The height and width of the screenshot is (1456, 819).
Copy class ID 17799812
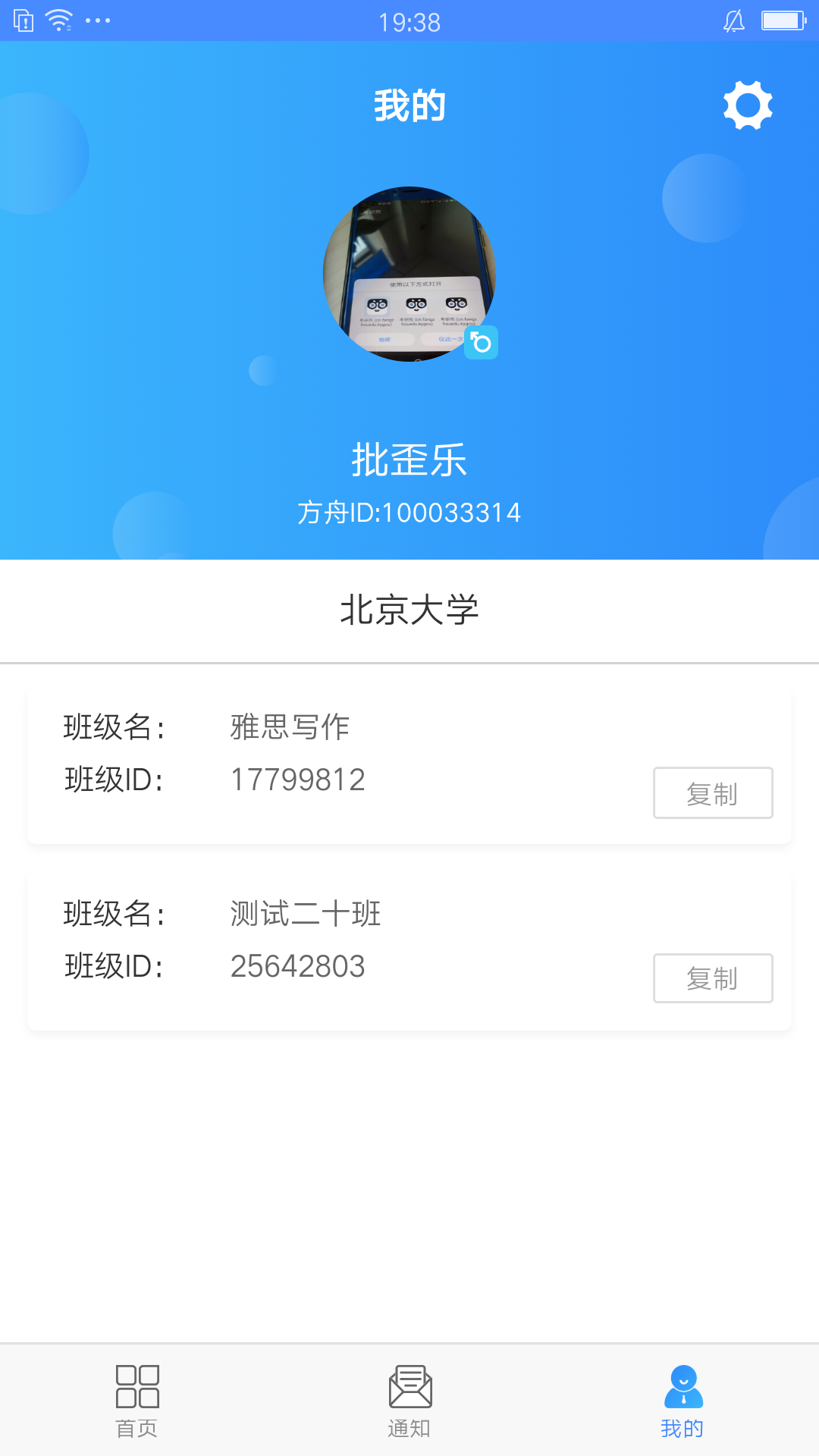[713, 793]
